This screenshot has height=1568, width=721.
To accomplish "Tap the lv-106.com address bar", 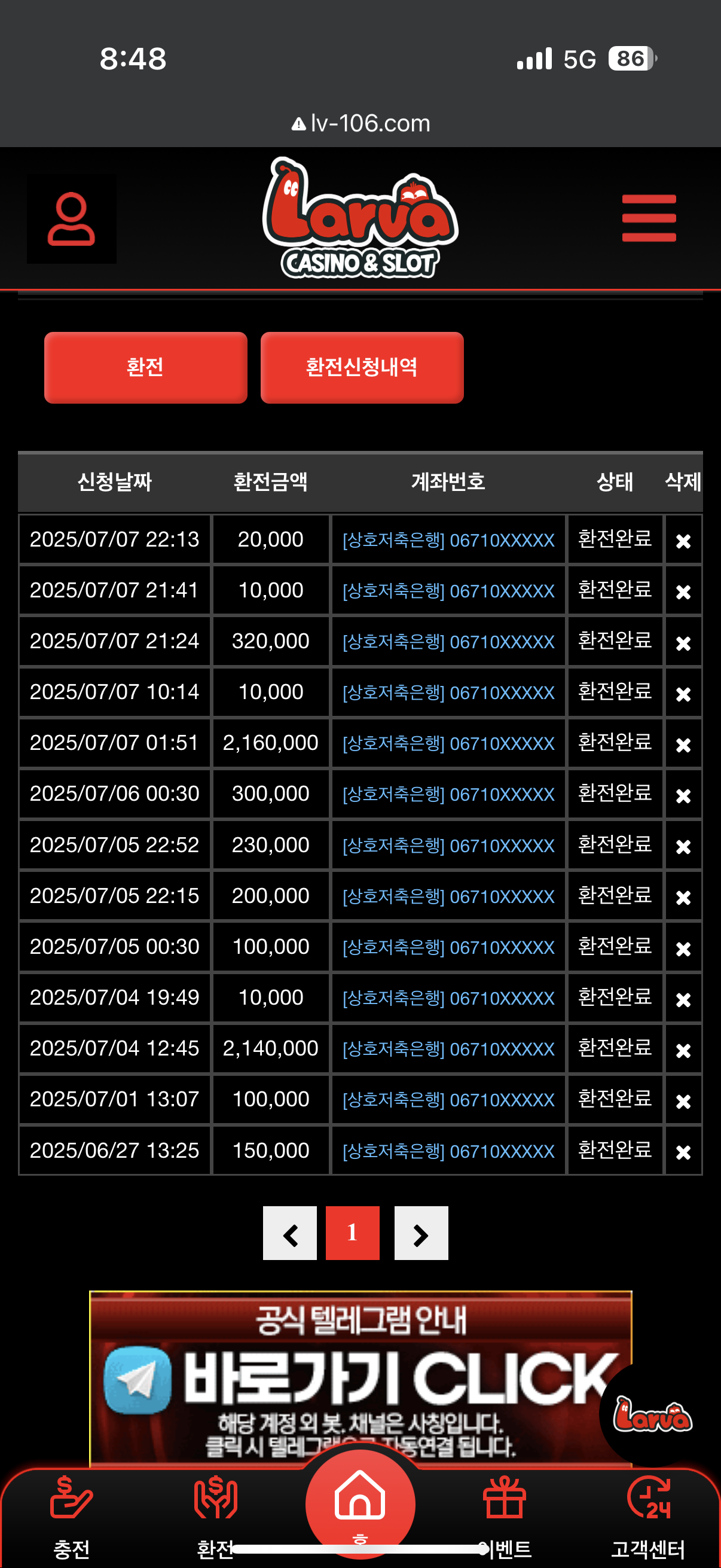I will click(x=360, y=124).
